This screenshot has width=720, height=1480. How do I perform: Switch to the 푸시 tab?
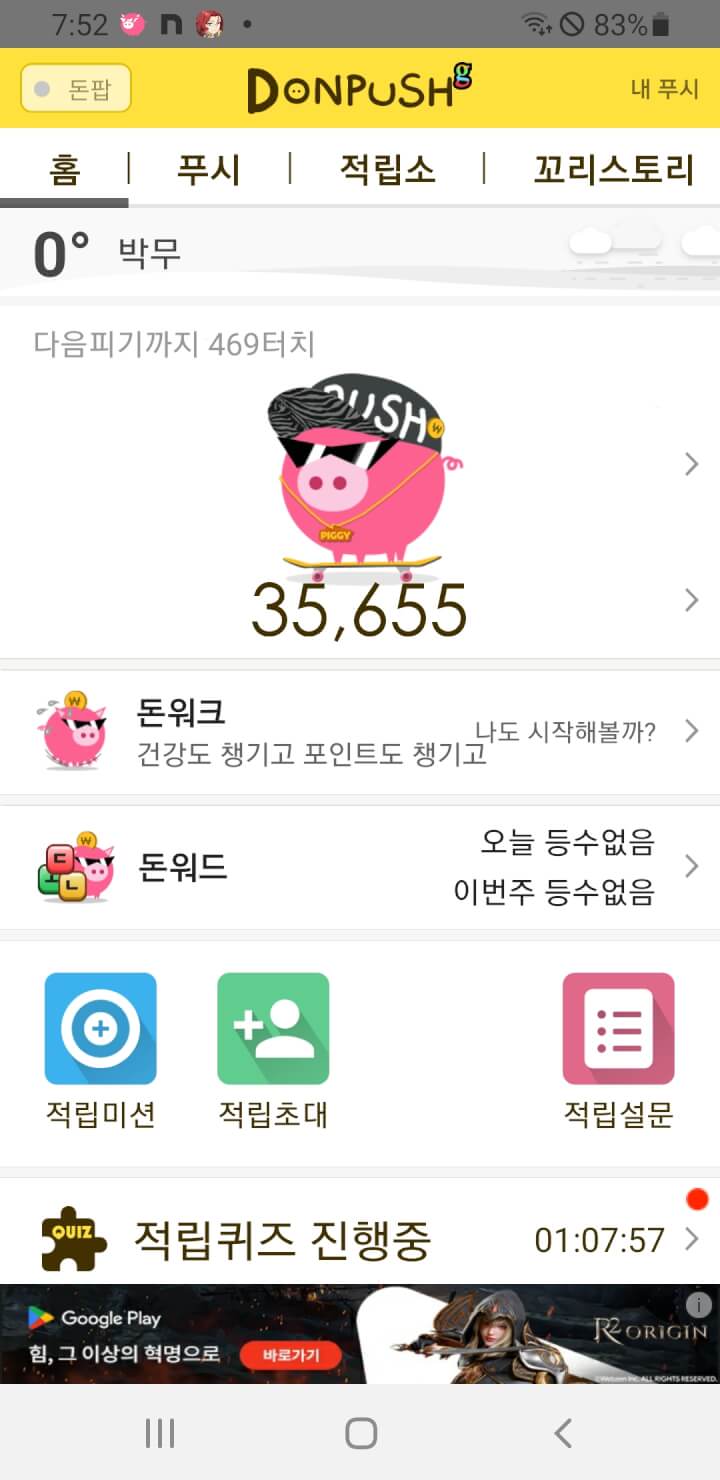[x=208, y=169]
